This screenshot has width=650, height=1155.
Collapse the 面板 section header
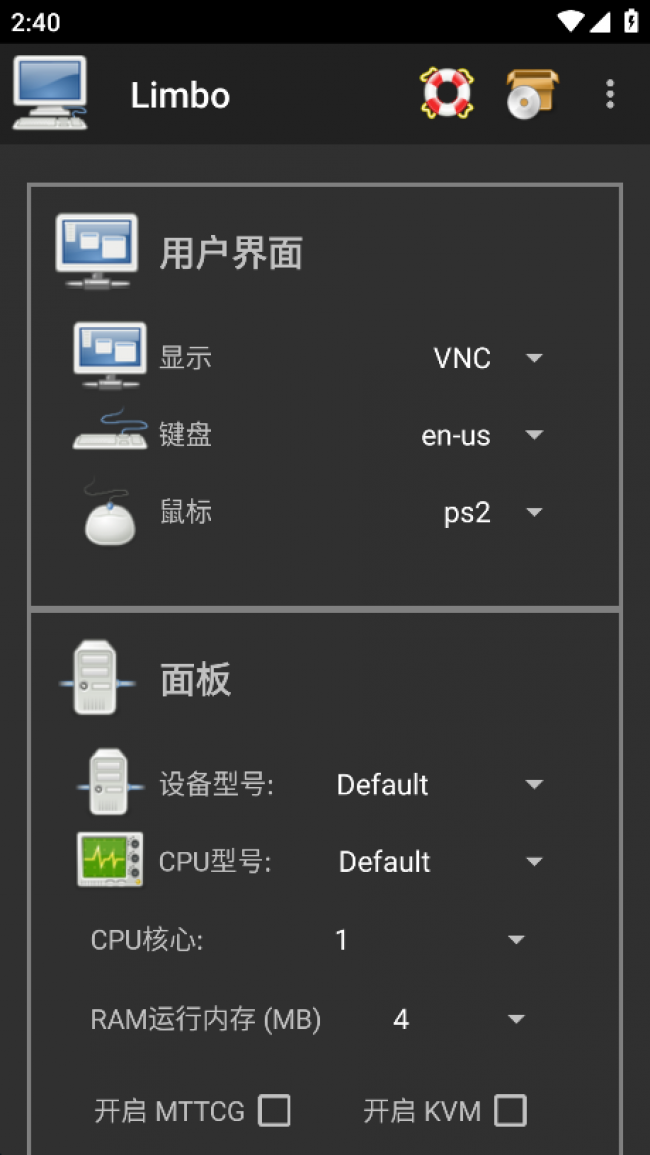tap(196, 680)
